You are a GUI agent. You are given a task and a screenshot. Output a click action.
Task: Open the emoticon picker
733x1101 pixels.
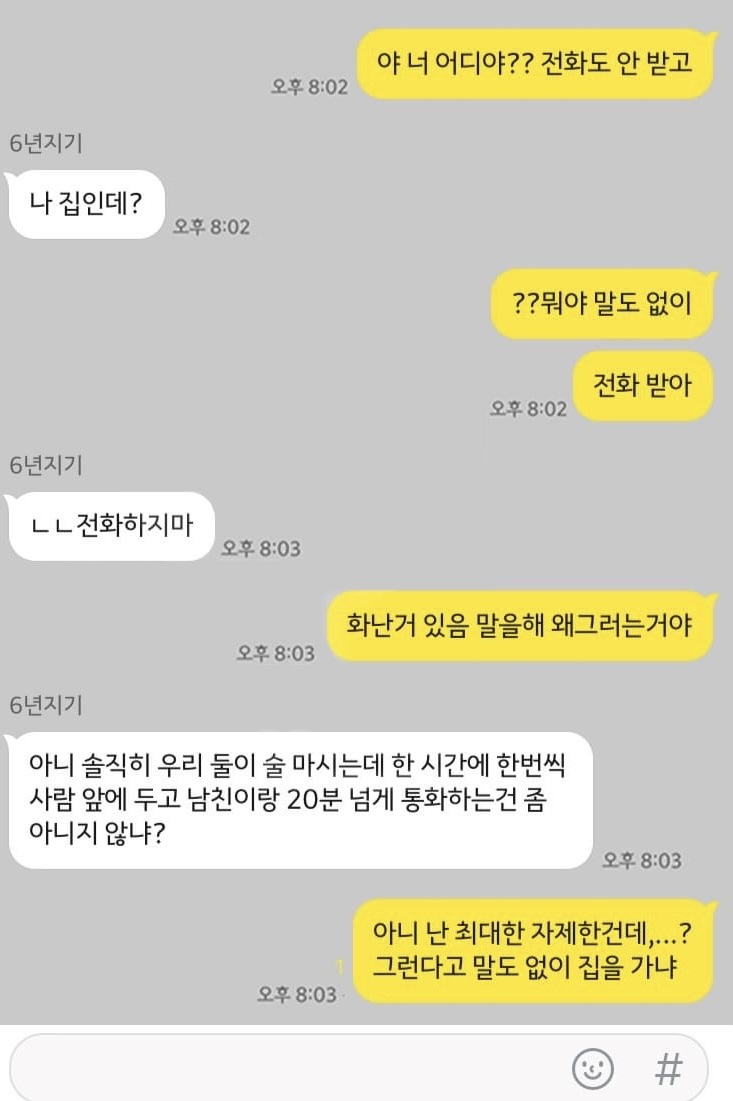coord(592,1069)
